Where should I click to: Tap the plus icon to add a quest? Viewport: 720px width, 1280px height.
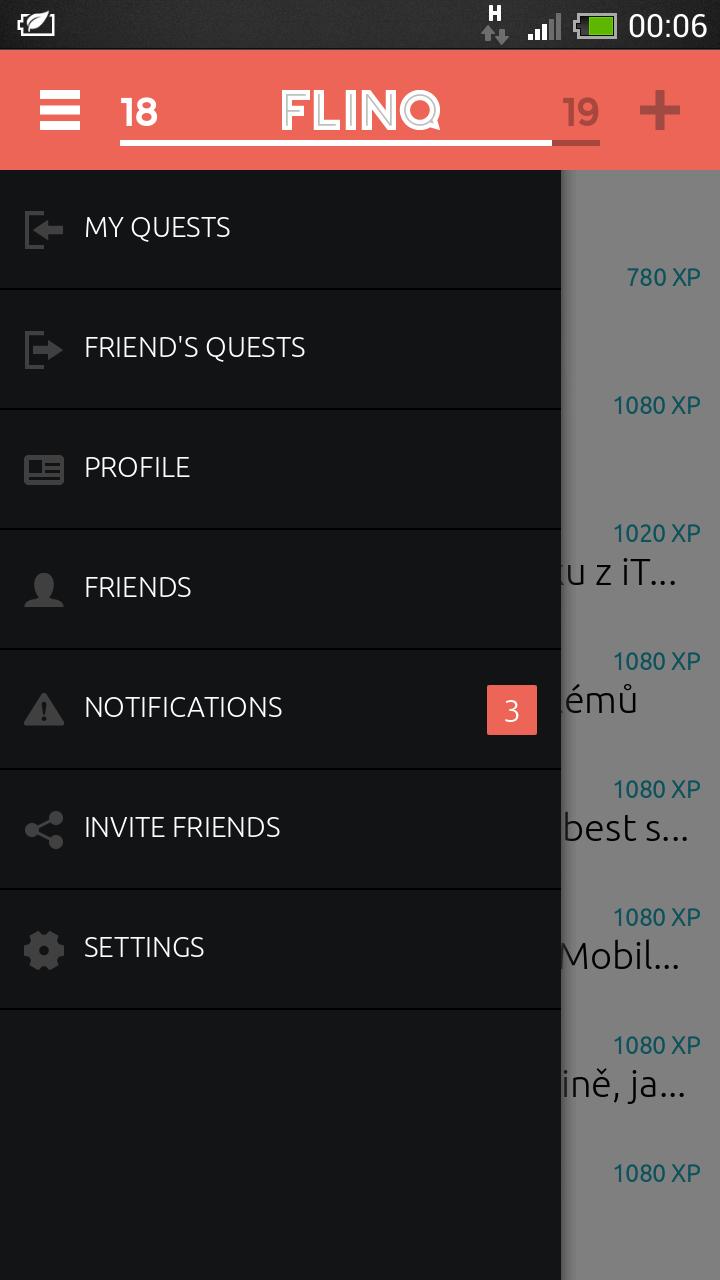[x=659, y=110]
